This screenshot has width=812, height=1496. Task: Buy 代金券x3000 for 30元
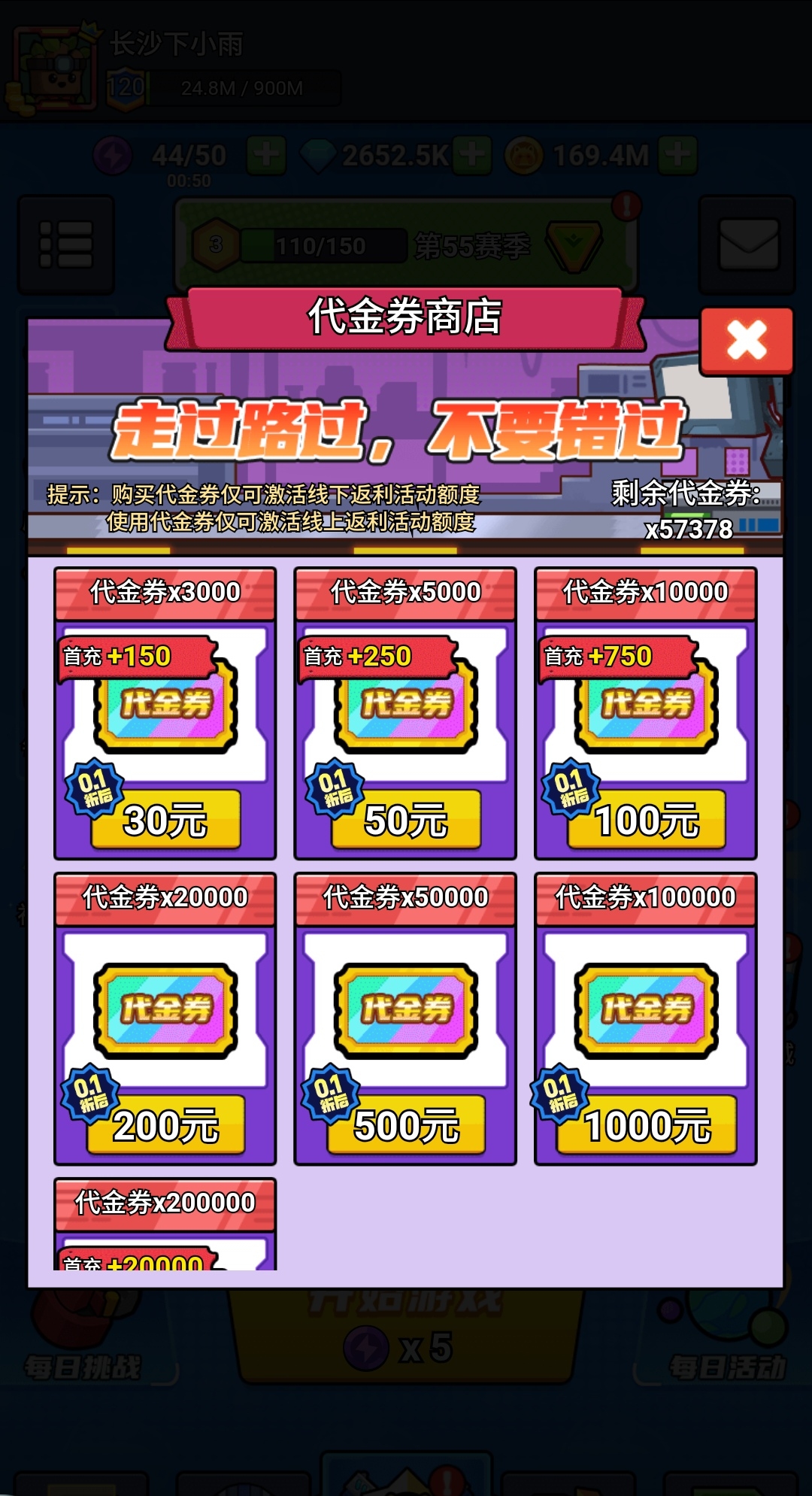coord(166,820)
